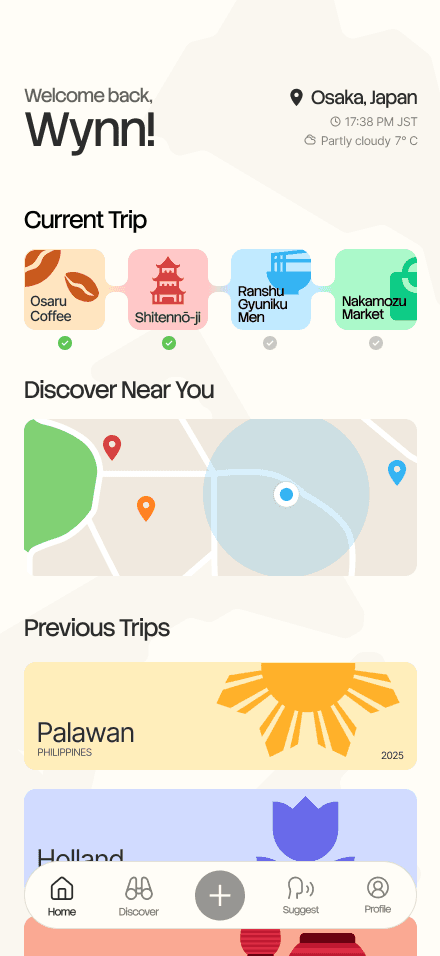Go to the Home tab
This screenshot has height=956, width=440.
62,896
